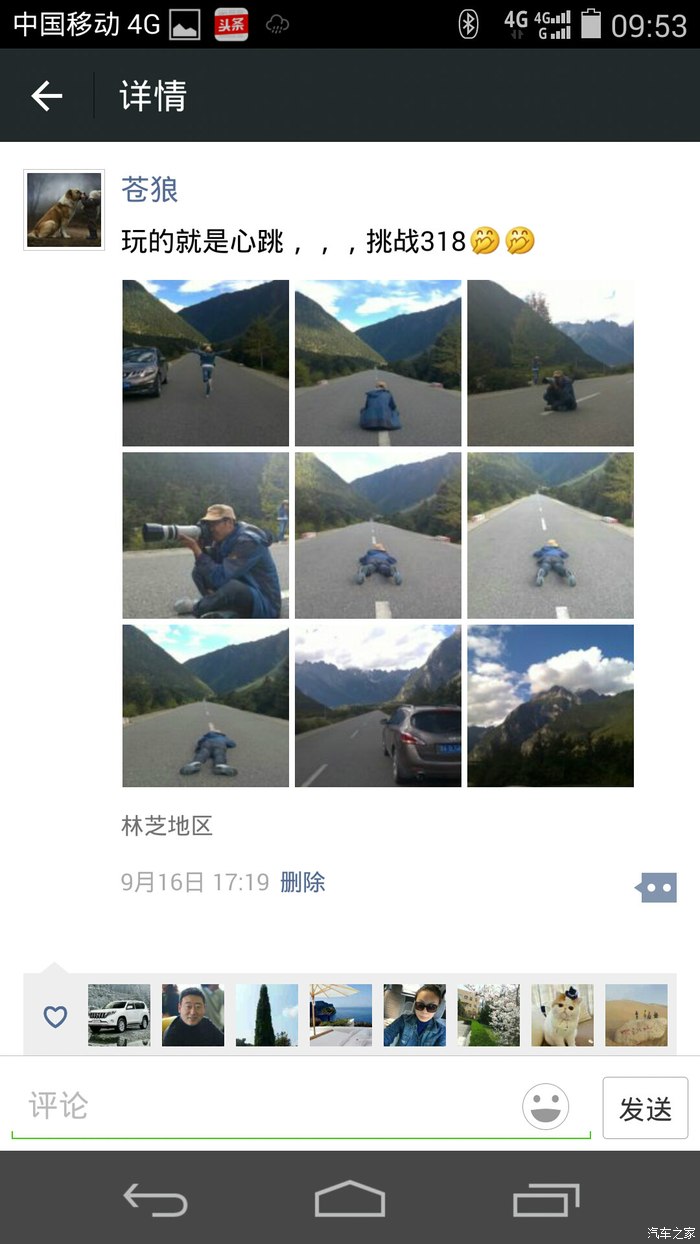
Task: Open the liker with white SUV avatar
Action: [119, 1015]
